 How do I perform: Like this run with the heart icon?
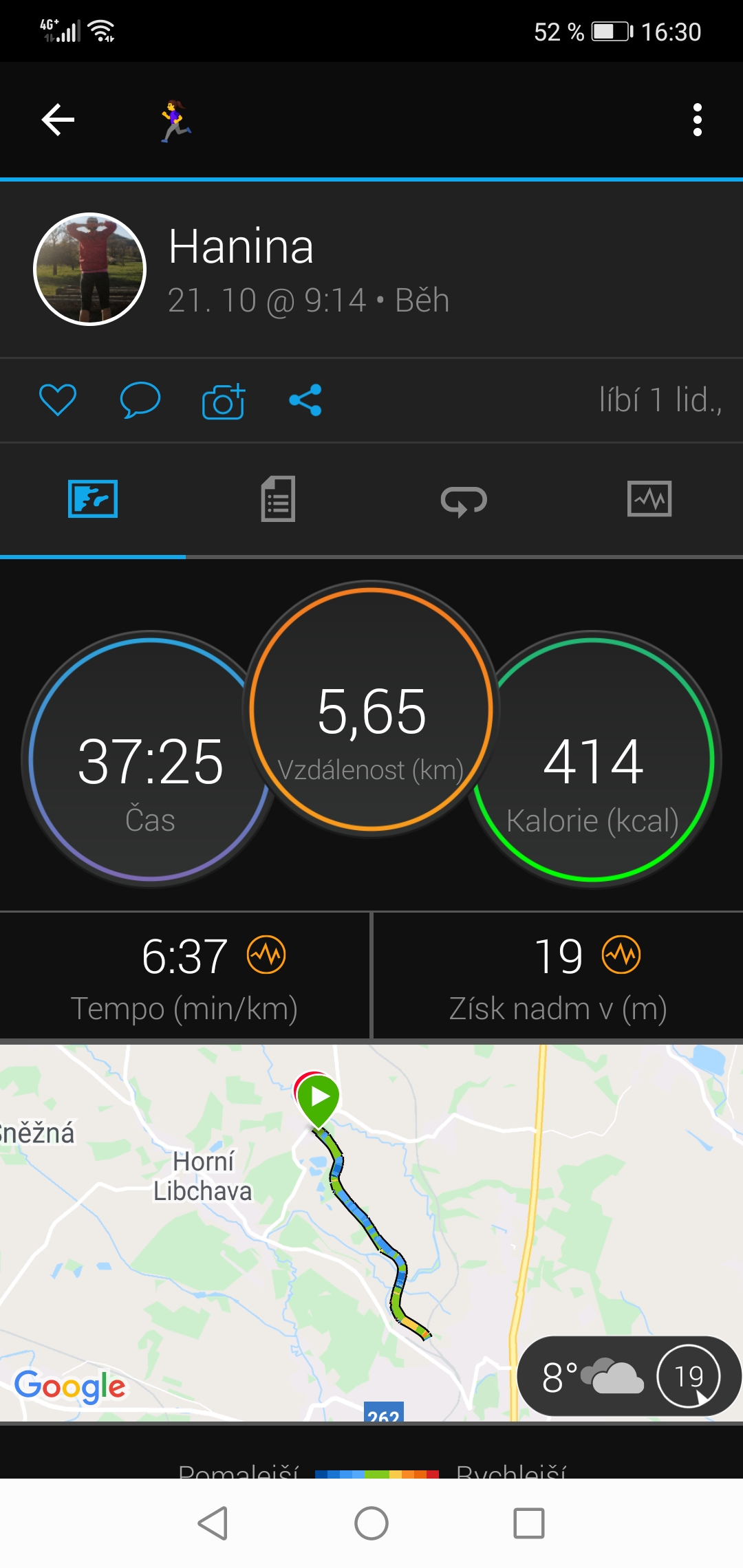point(58,400)
